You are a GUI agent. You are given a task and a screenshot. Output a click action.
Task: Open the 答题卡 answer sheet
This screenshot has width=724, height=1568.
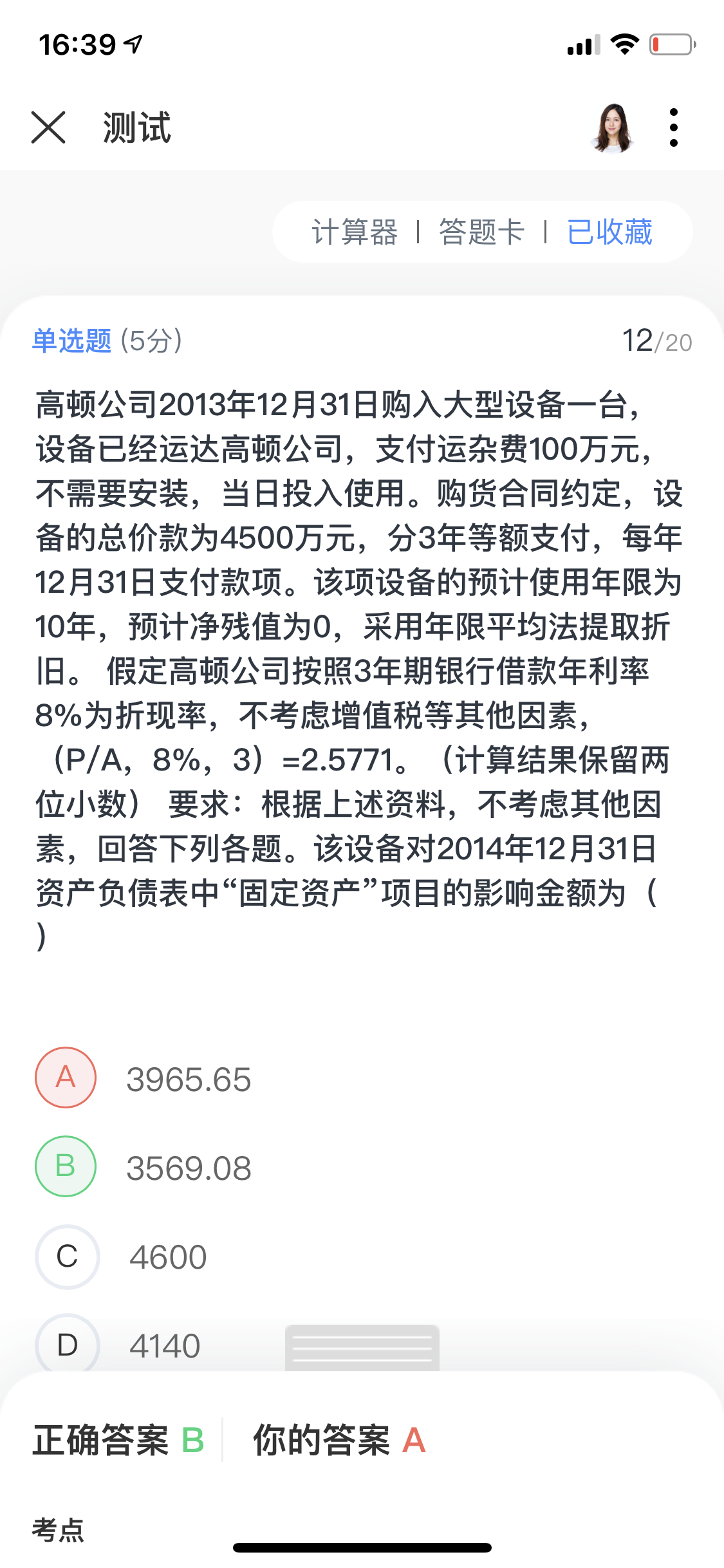[x=482, y=232]
